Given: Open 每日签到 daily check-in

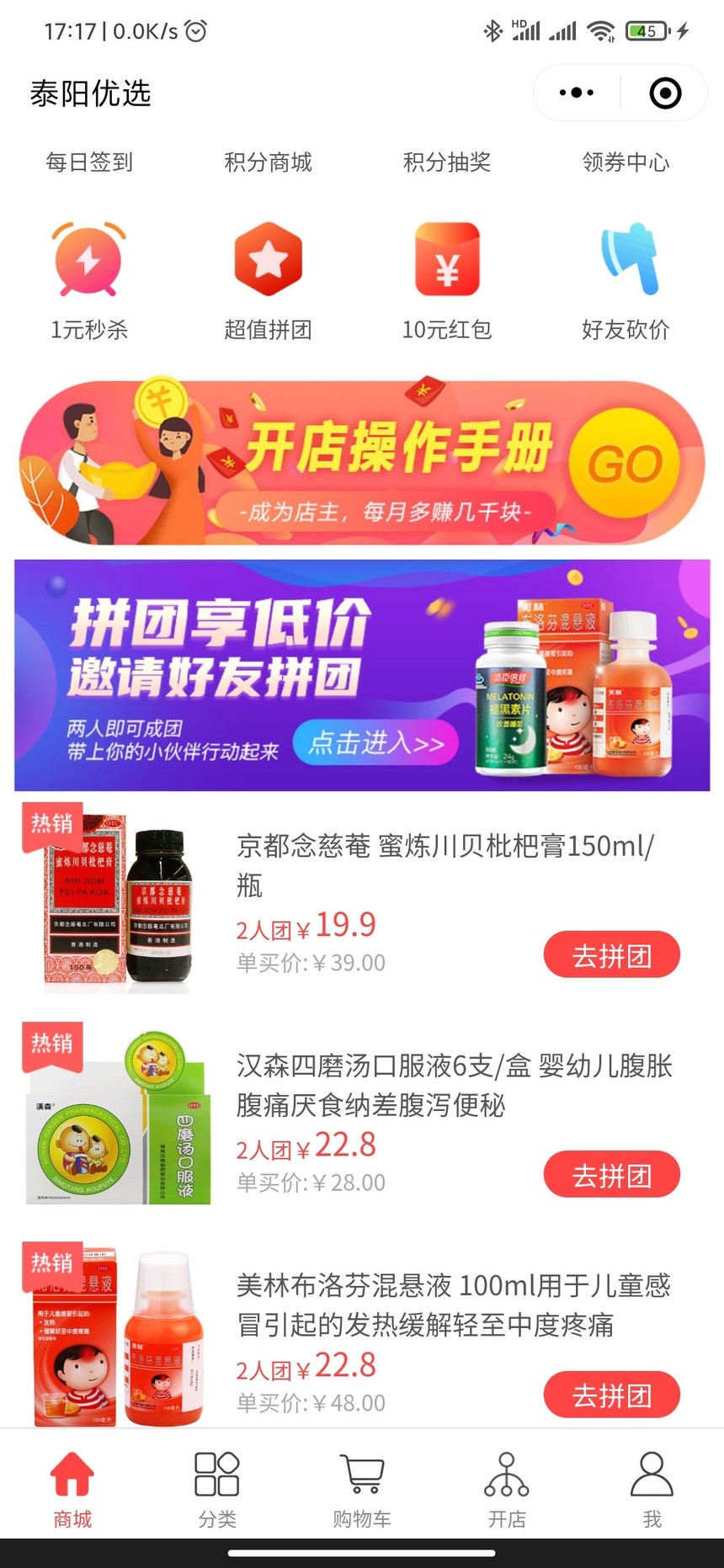Looking at the screenshot, I should 89,162.
